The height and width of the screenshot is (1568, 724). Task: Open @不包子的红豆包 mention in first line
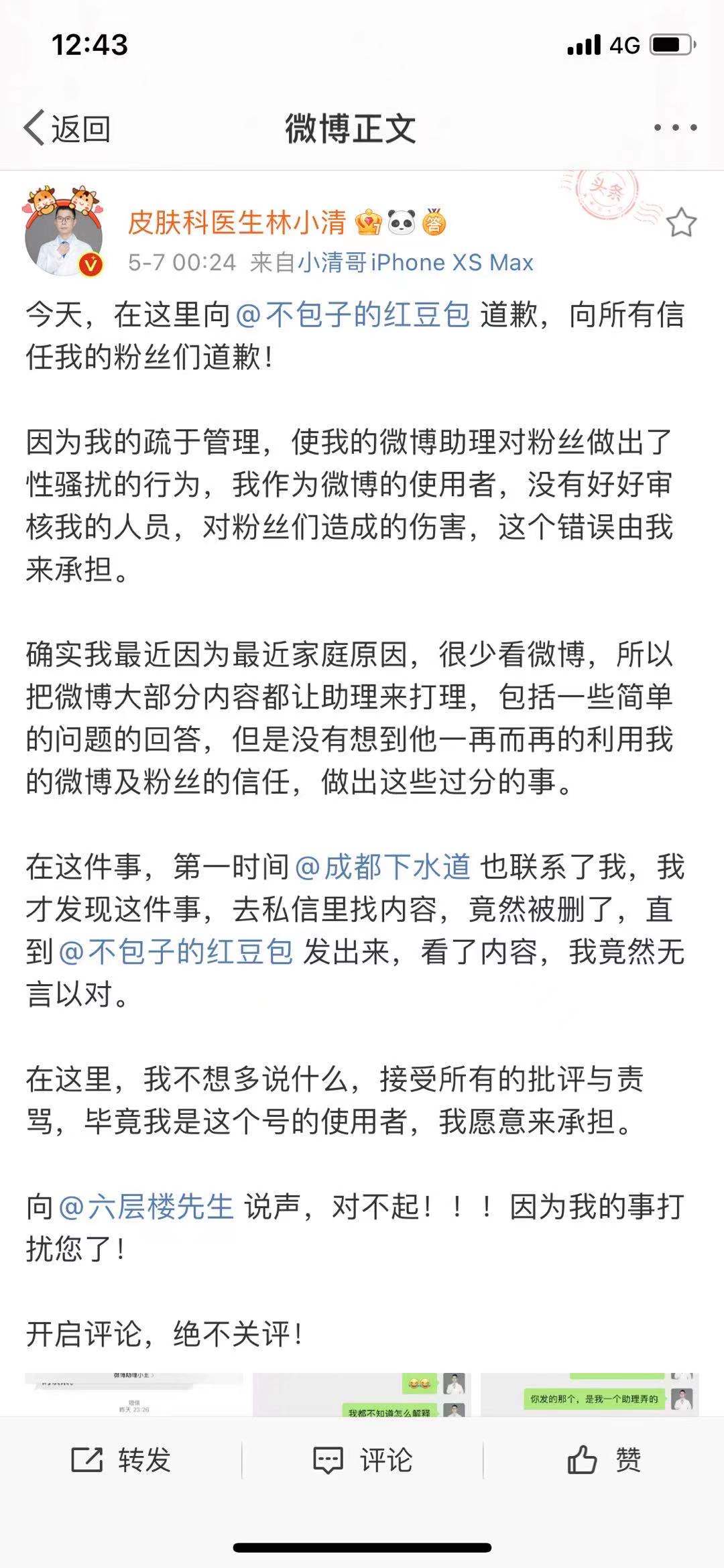pos(353,314)
